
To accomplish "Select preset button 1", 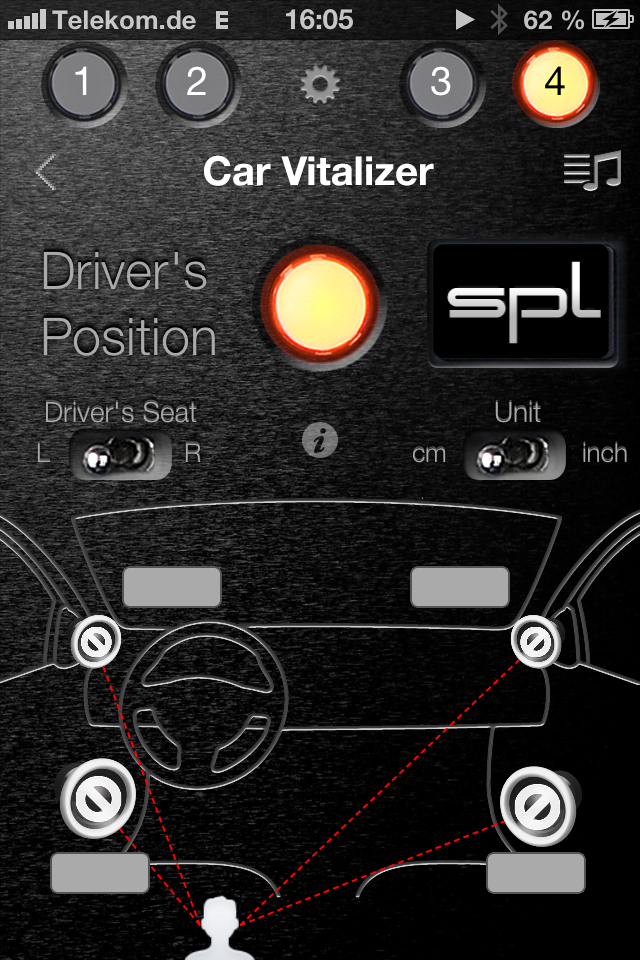I will point(82,82).
